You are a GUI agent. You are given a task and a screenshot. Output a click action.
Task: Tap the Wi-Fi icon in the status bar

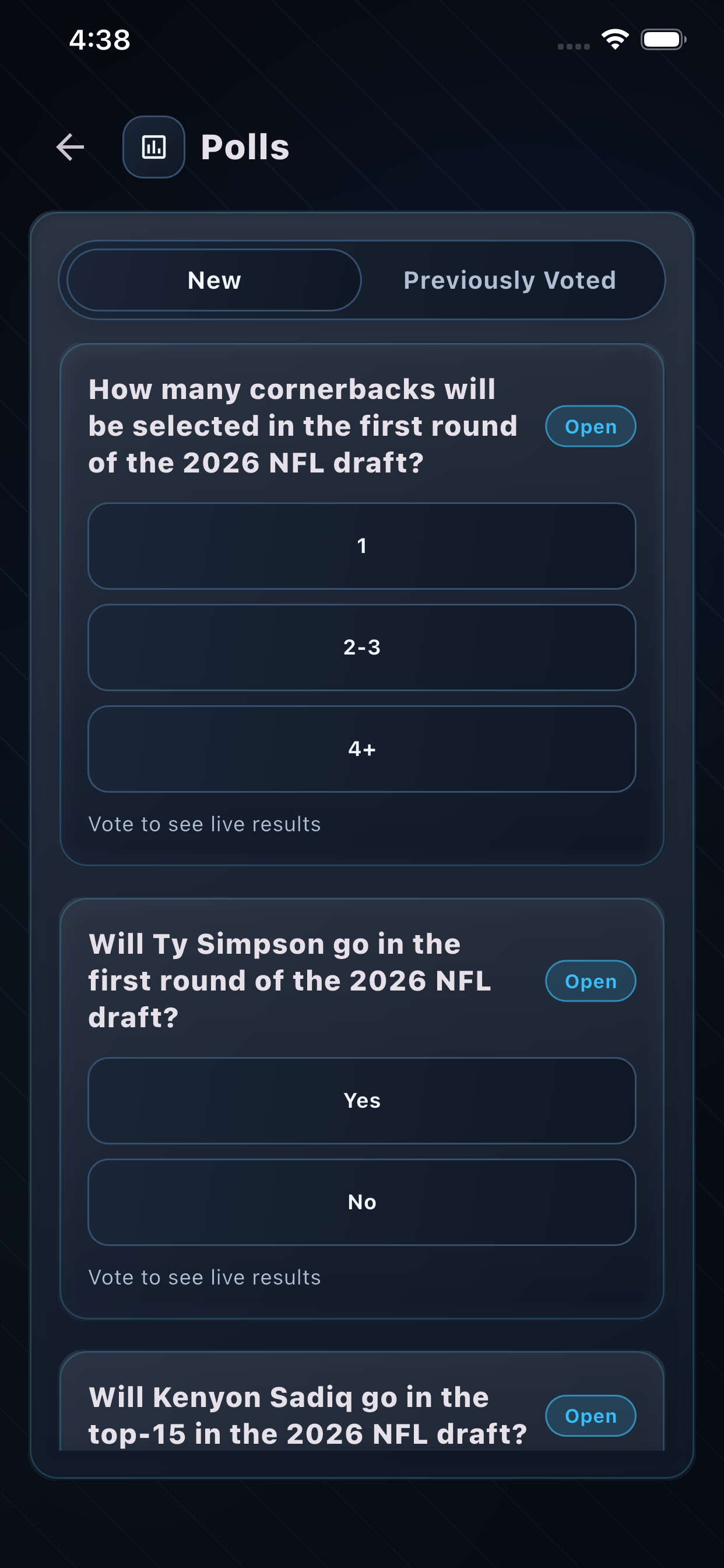614,38
